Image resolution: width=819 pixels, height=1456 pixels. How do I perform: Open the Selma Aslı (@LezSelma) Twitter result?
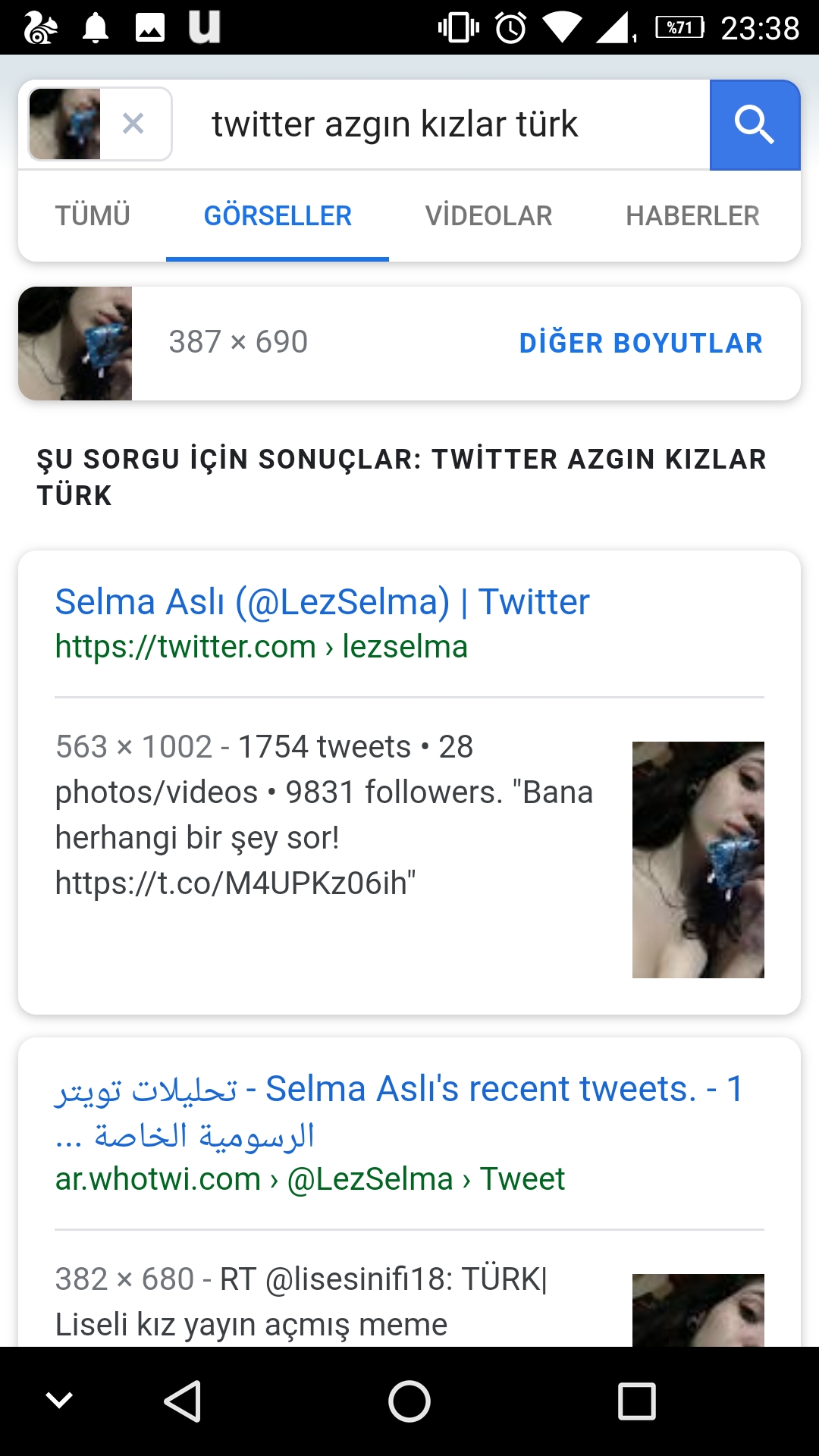click(x=322, y=602)
